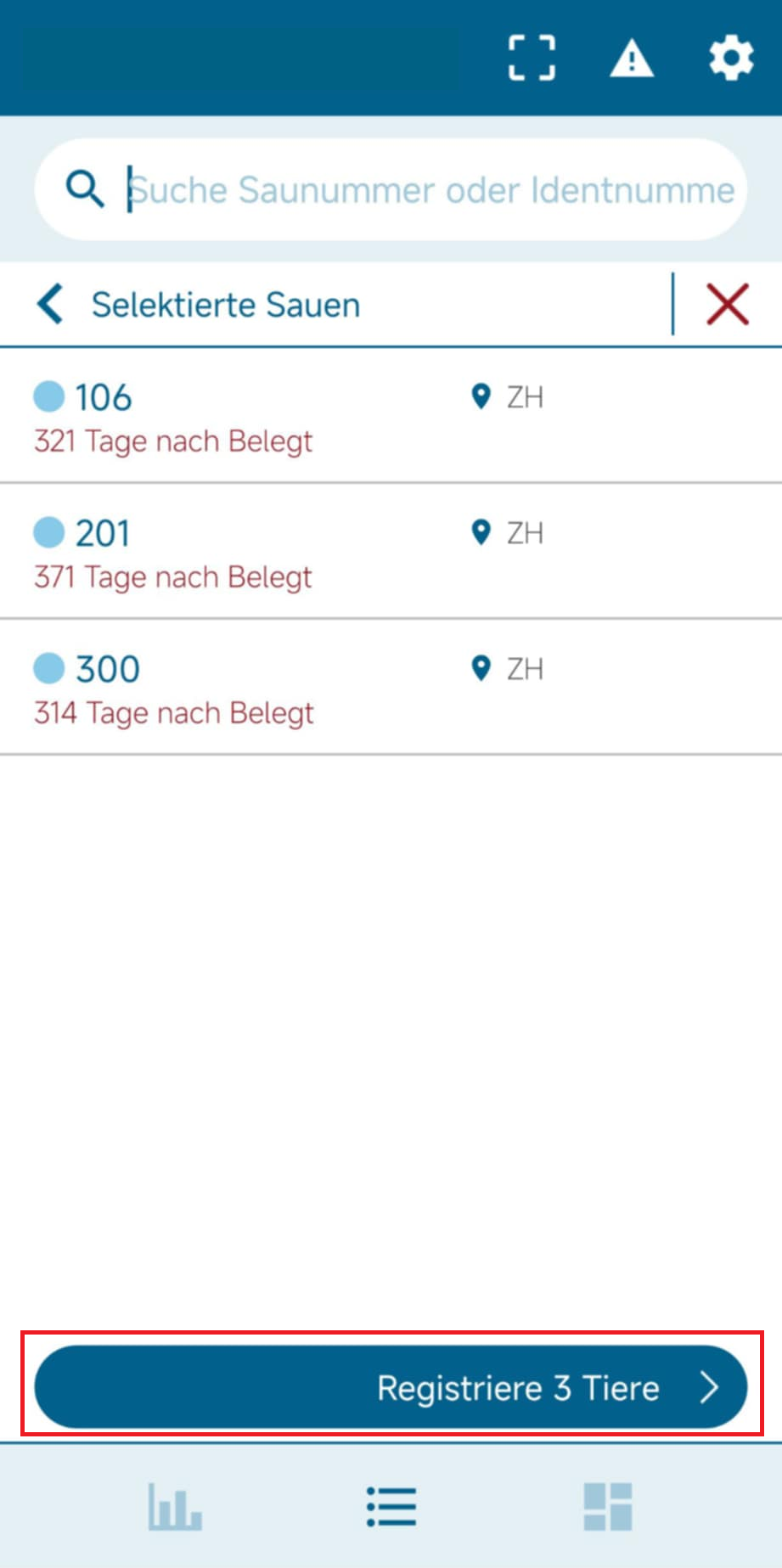Switch to the list tab
The image size is (782, 1568).
coord(391,1506)
